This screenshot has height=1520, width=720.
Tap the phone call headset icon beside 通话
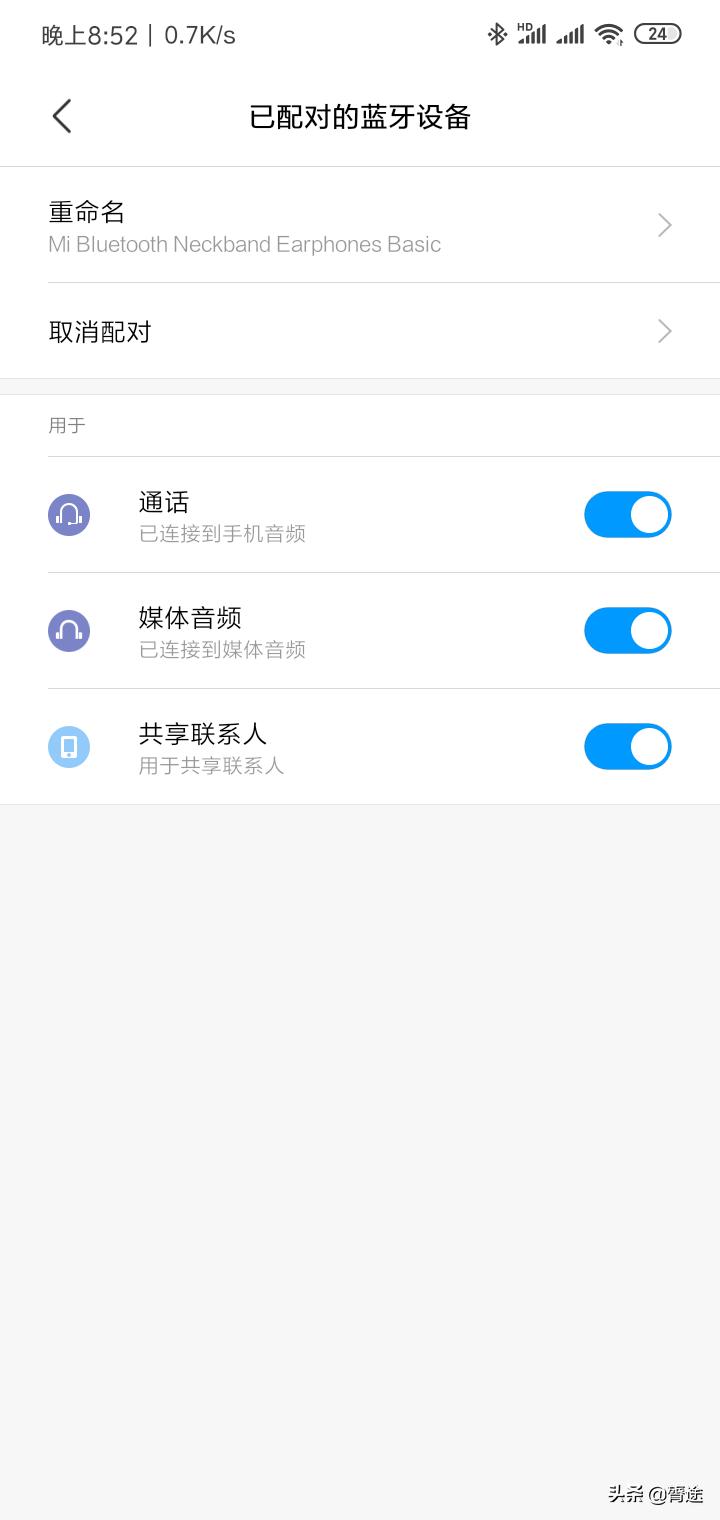68,514
